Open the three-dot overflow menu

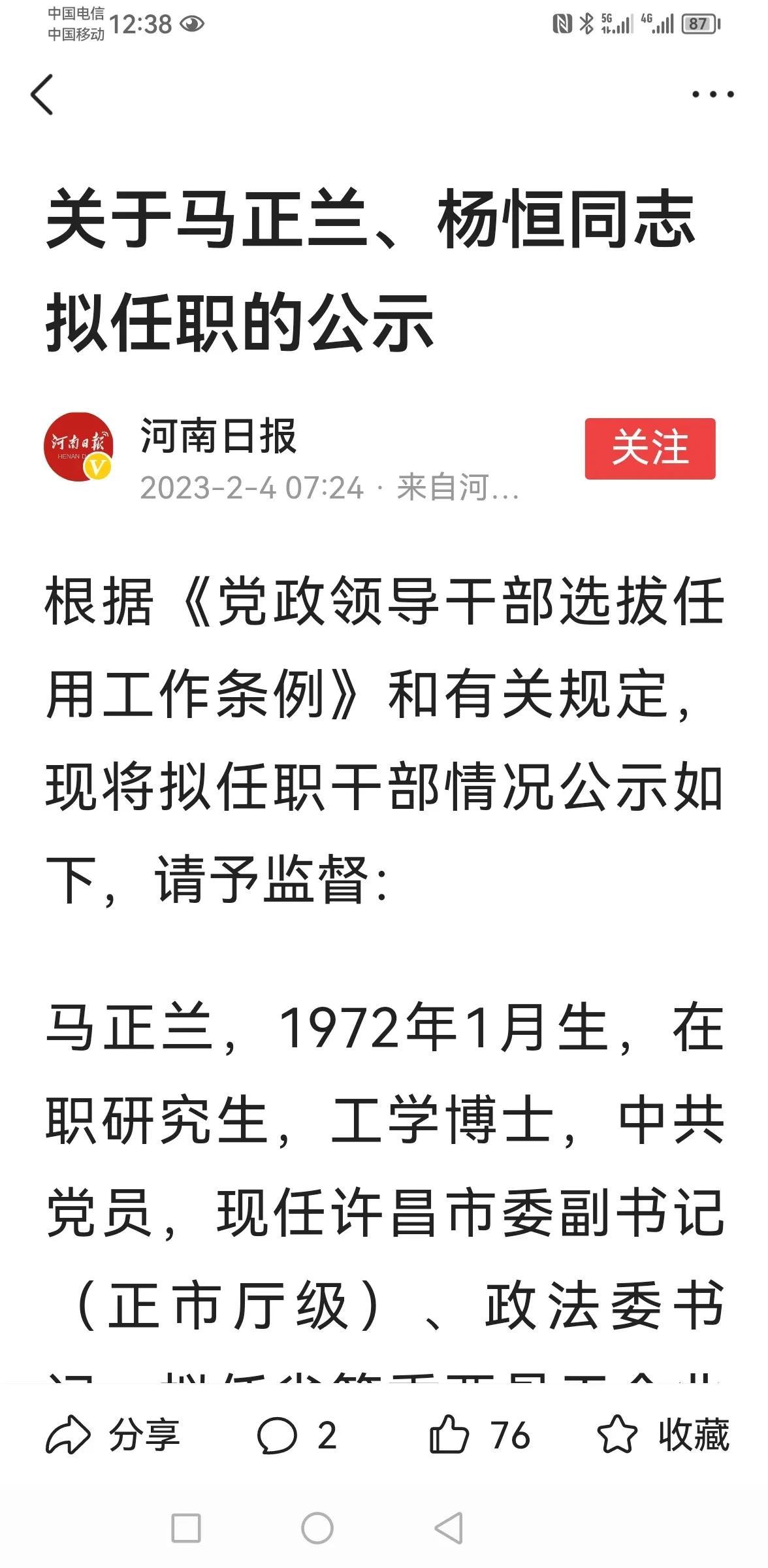(713, 95)
